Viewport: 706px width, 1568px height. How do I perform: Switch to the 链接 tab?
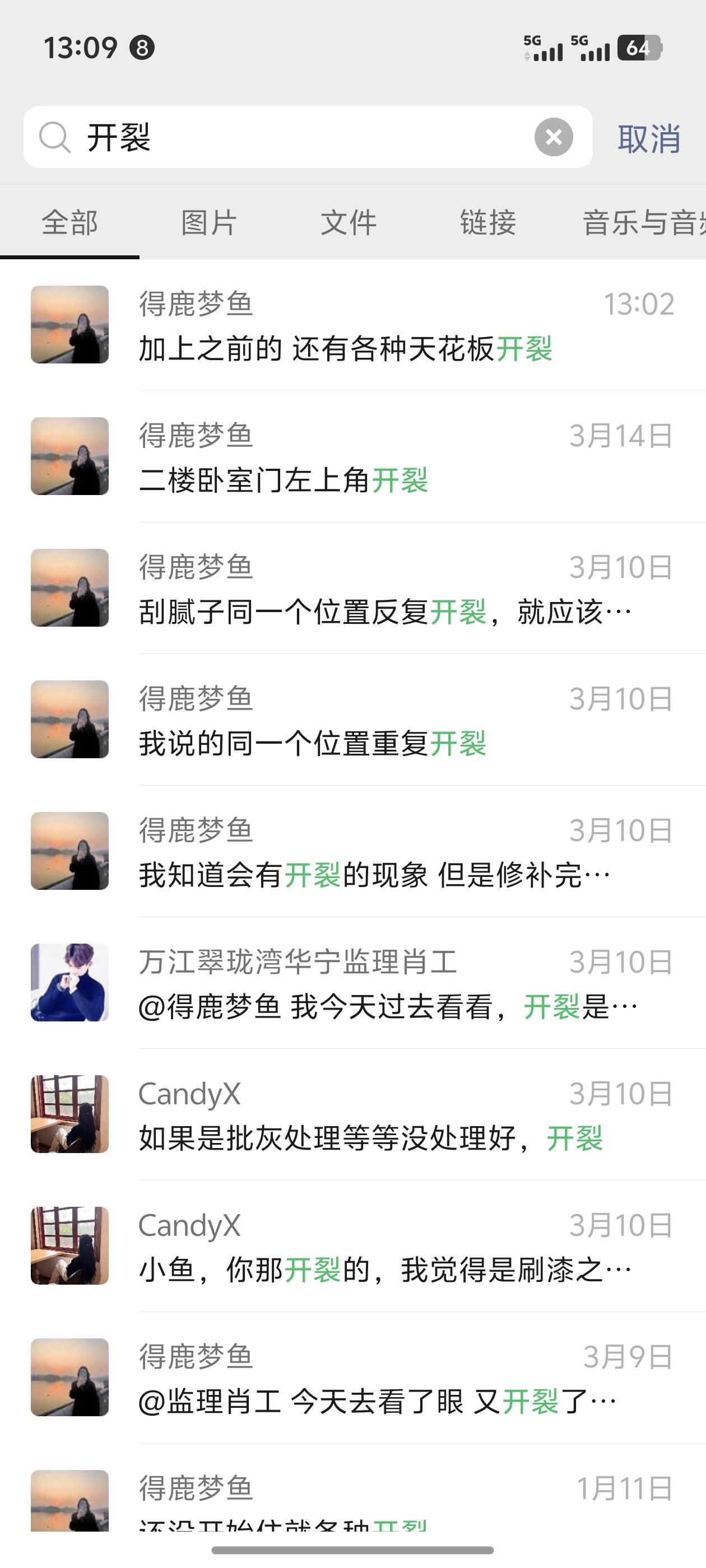click(x=488, y=223)
